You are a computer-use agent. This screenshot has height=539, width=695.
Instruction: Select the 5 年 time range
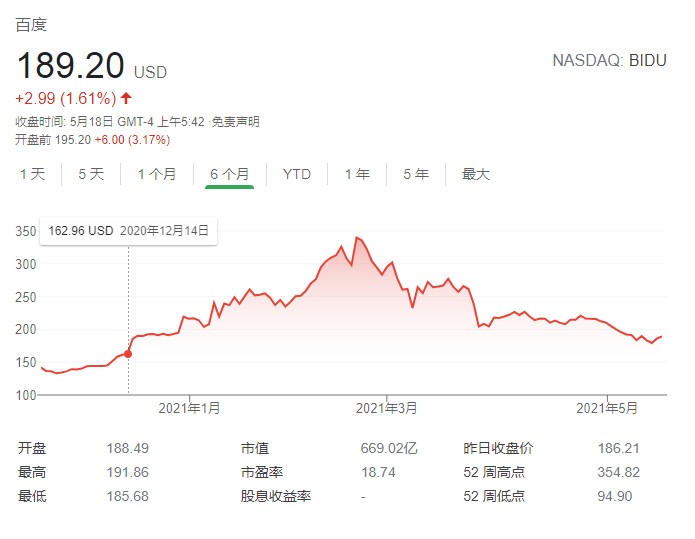coord(416,174)
